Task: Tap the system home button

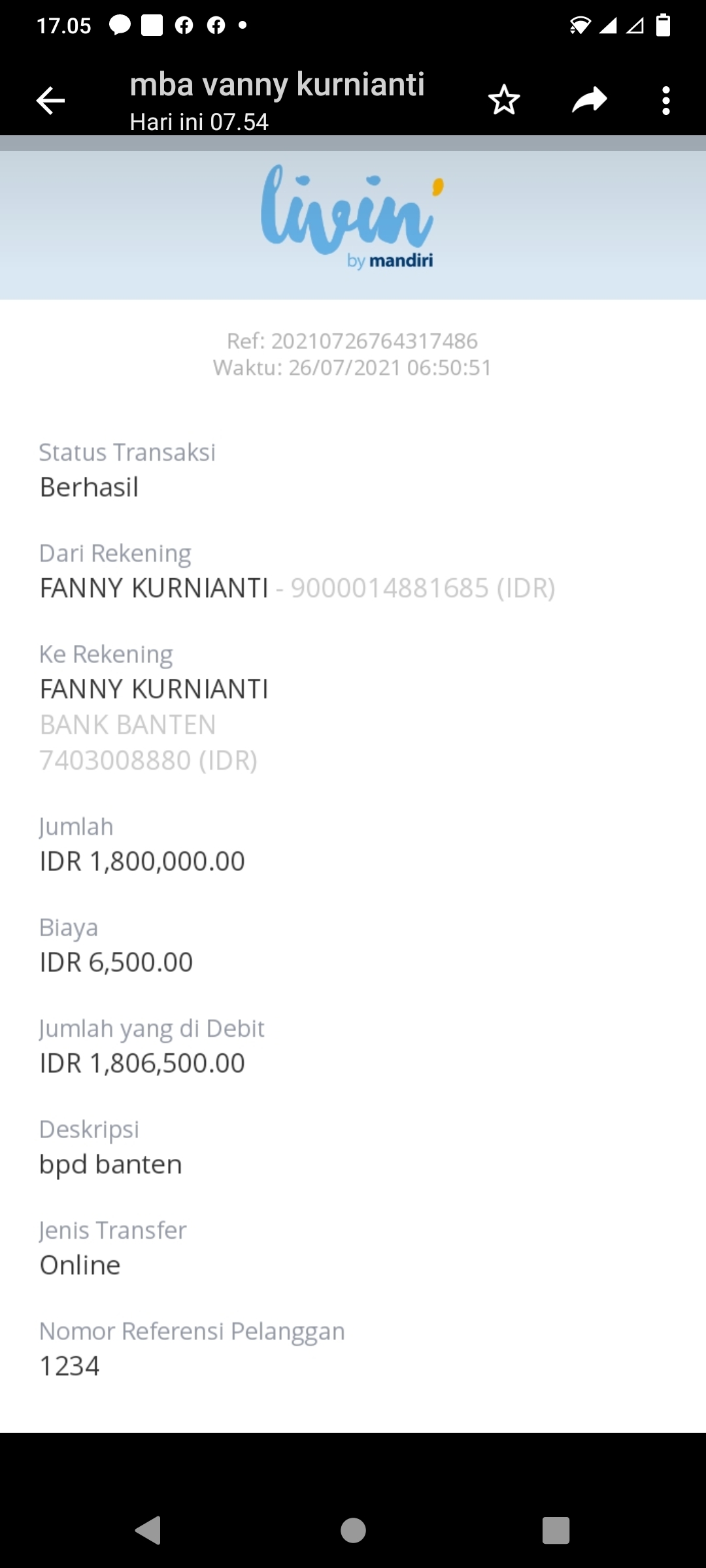Action: (x=353, y=1530)
